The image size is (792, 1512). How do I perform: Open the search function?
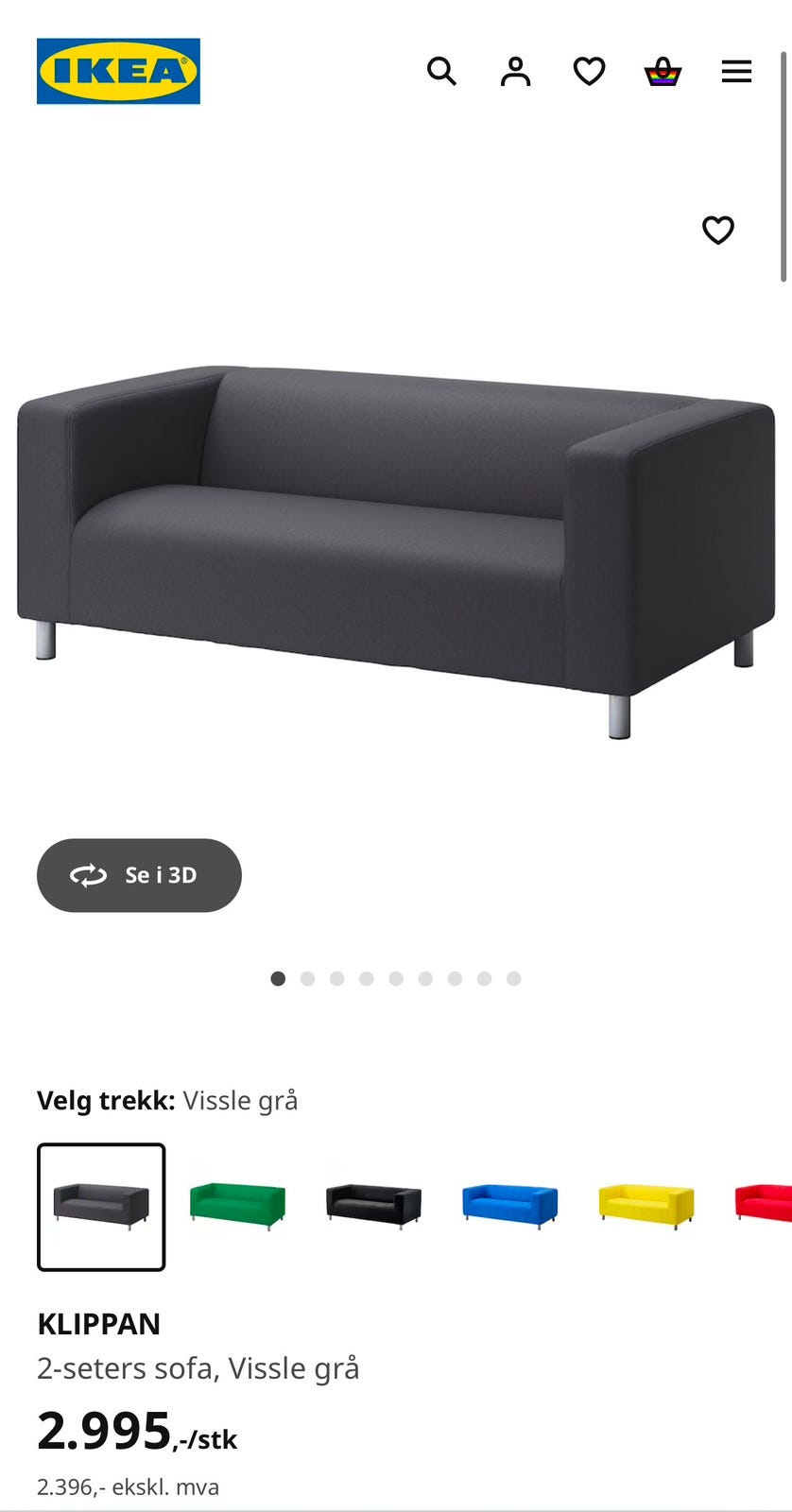pos(442,72)
